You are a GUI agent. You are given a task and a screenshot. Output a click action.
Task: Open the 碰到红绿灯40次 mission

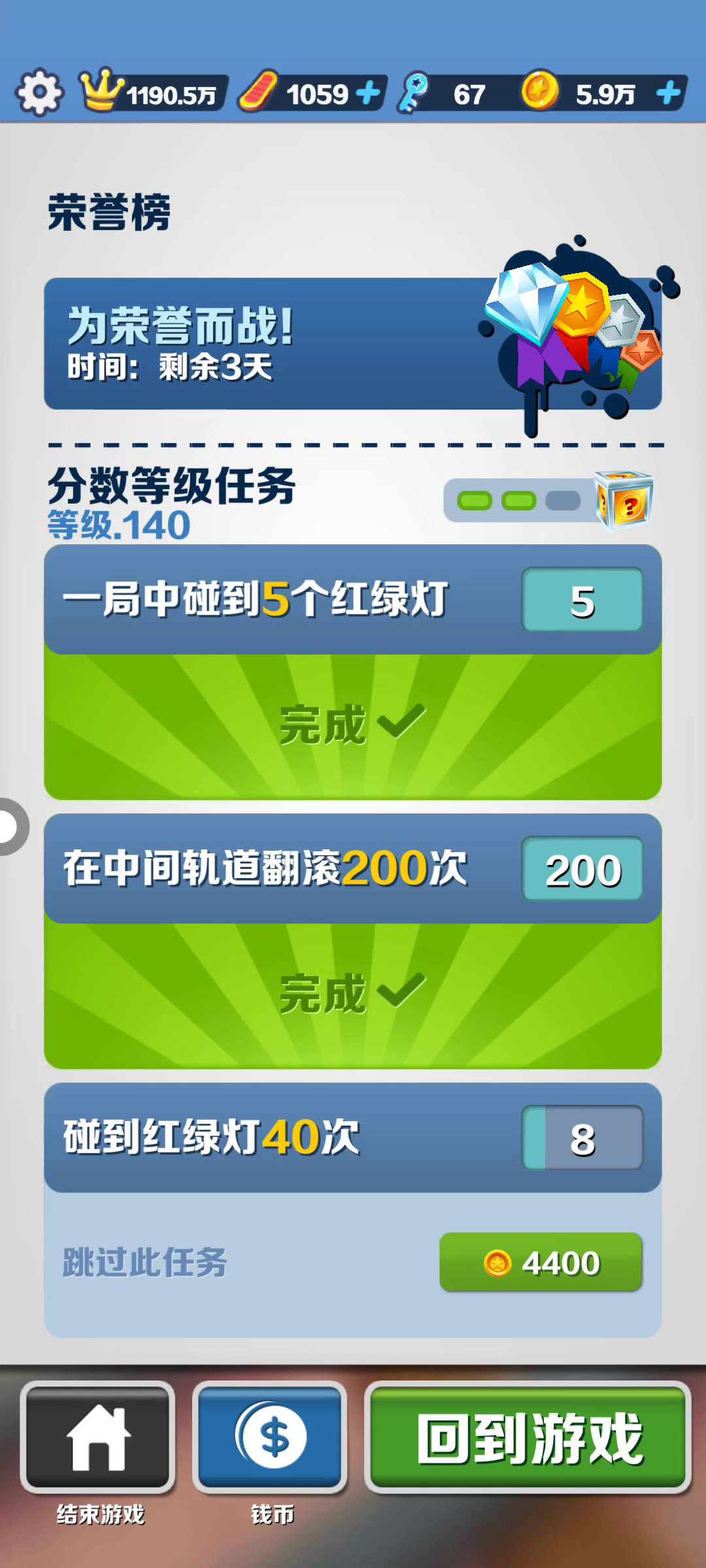[x=353, y=1137]
